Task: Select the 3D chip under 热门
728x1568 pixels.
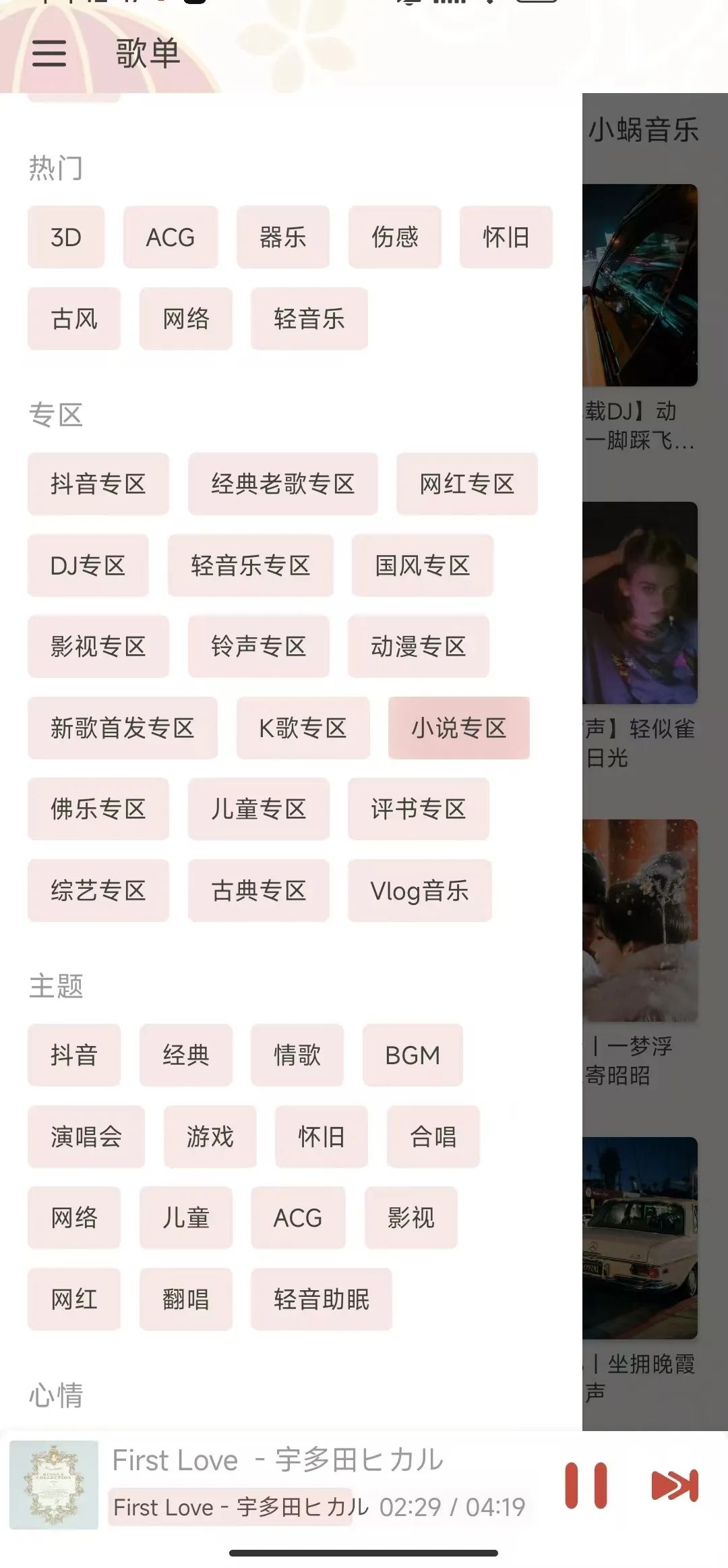Action: (66, 237)
